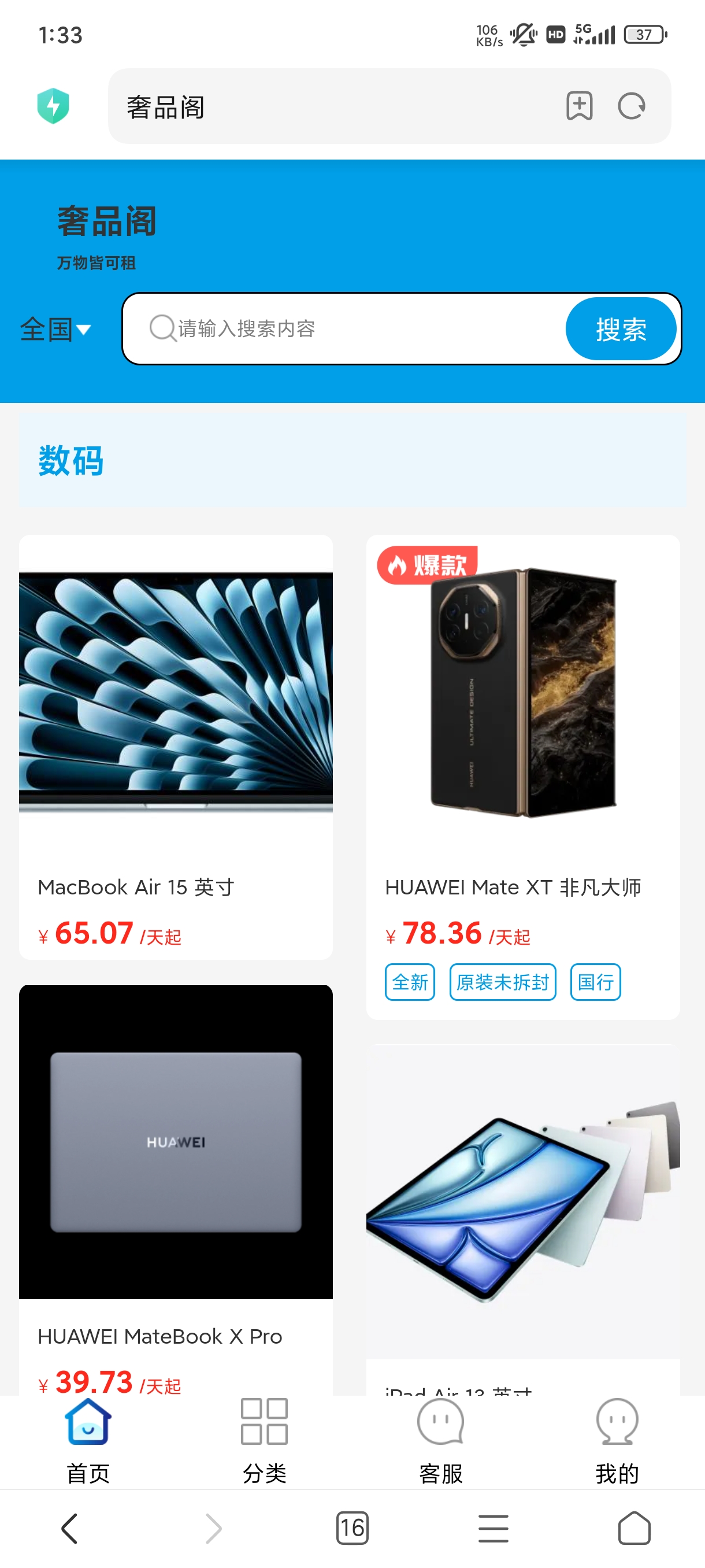The height and width of the screenshot is (1568, 705).
Task: Tap the 搜索 button
Action: pyautogui.click(x=621, y=329)
